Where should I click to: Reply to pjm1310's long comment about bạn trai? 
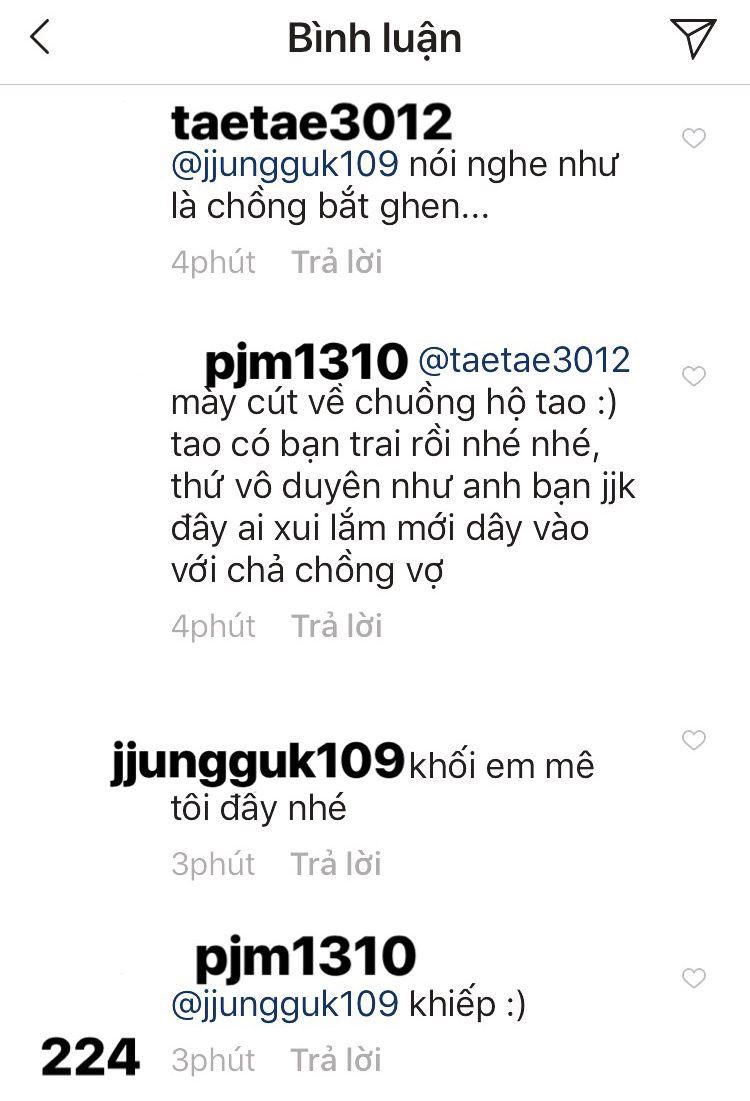[x=337, y=626]
